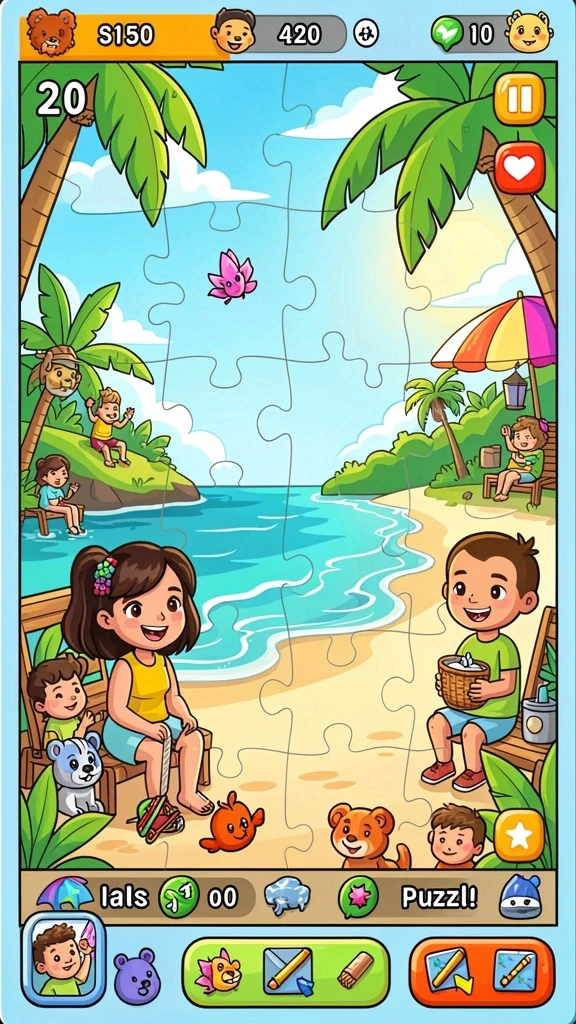This screenshot has height=1024, width=576.
Task: Open the yellow bear face at top right
Action: click(529, 31)
